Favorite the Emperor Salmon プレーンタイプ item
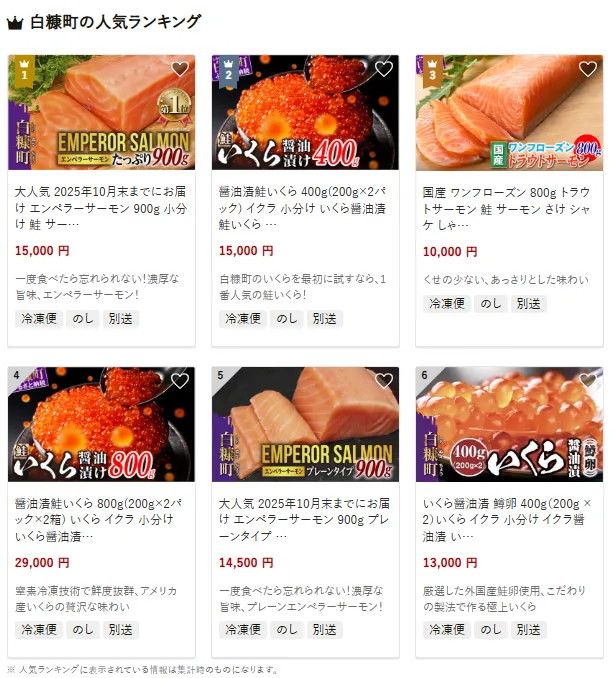 (384, 381)
